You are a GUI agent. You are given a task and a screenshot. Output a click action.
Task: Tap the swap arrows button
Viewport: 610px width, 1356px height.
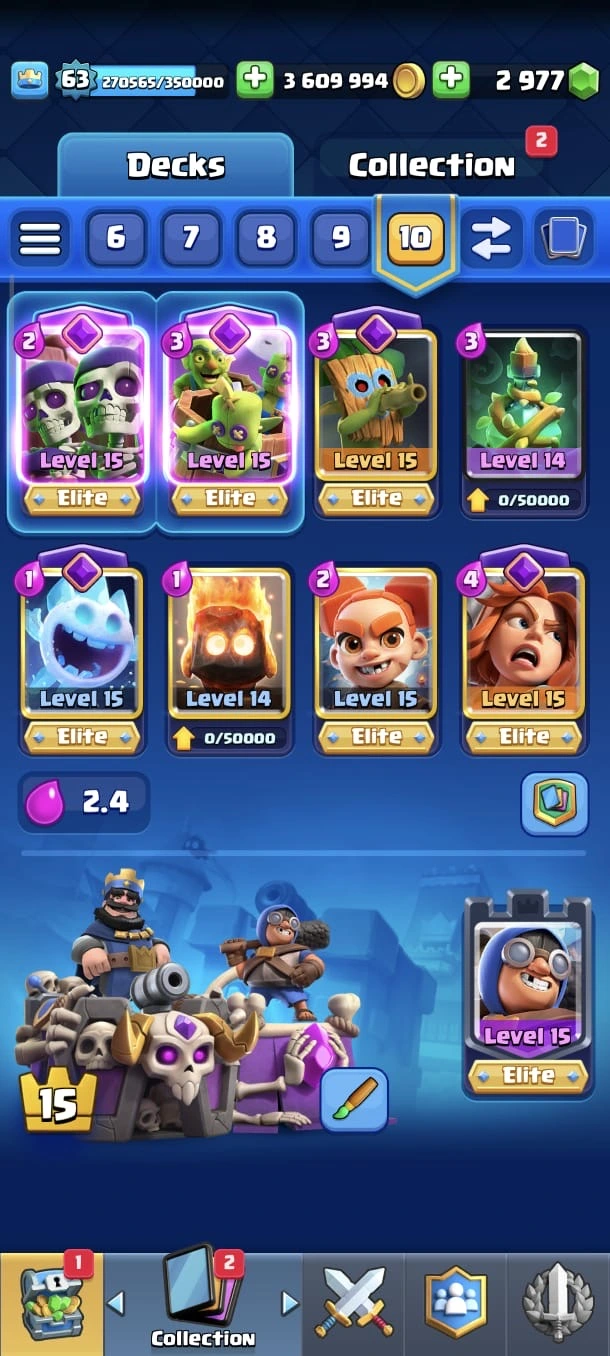491,238
